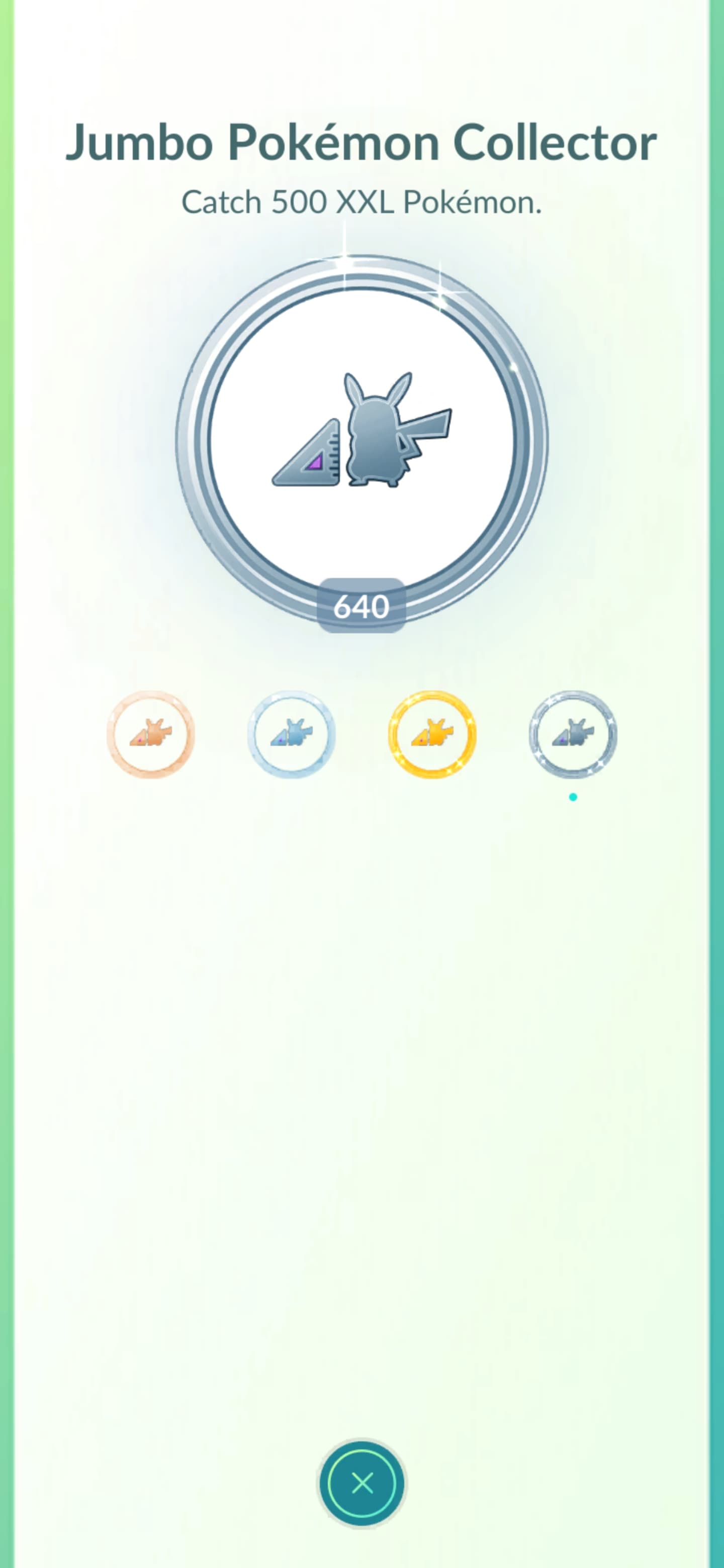This screenshot has height=1568, width=724.
Task: Close the medal detail screen
Action: [363, 1484]
